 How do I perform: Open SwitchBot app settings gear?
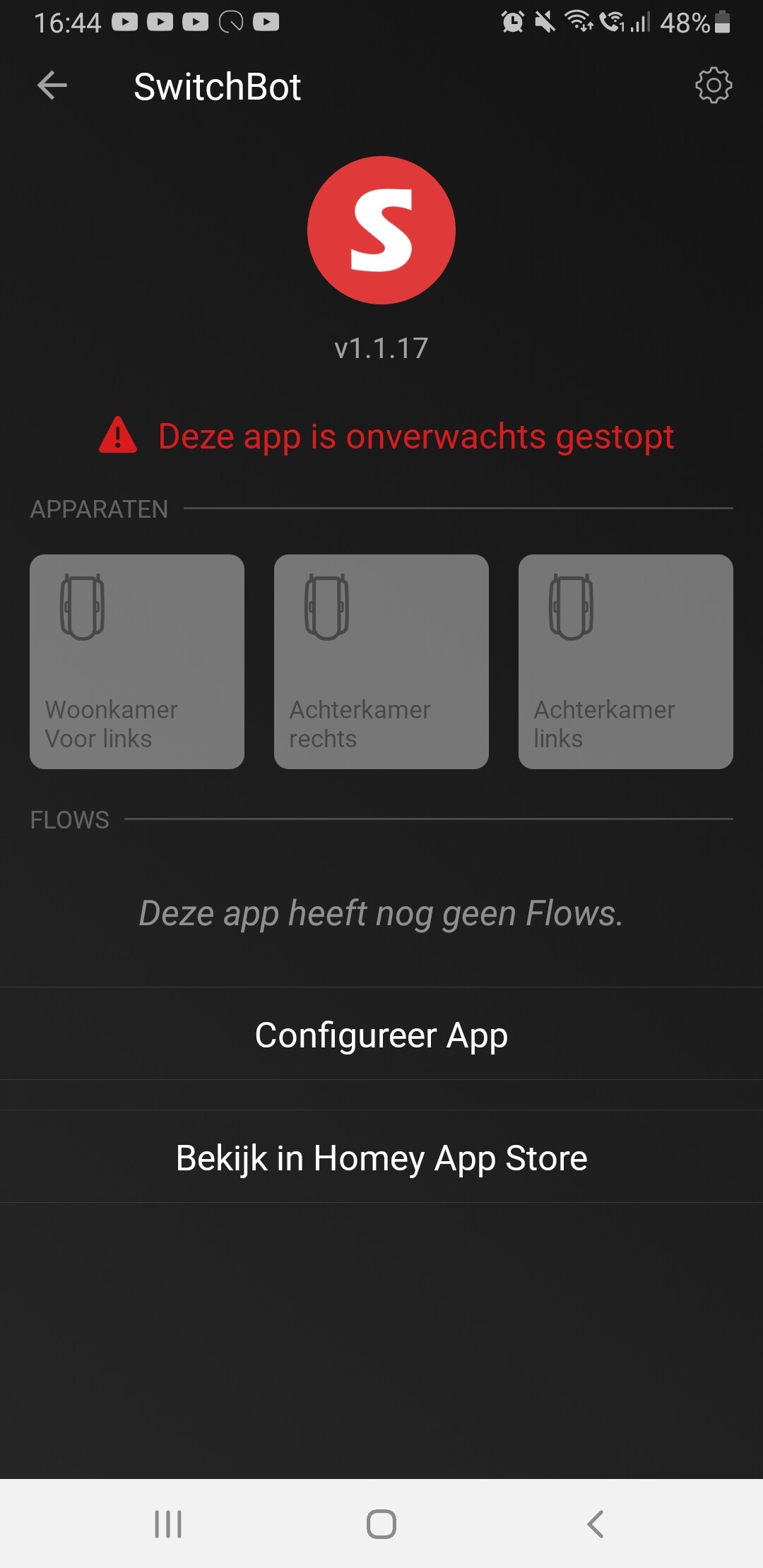tap(714, 86)
